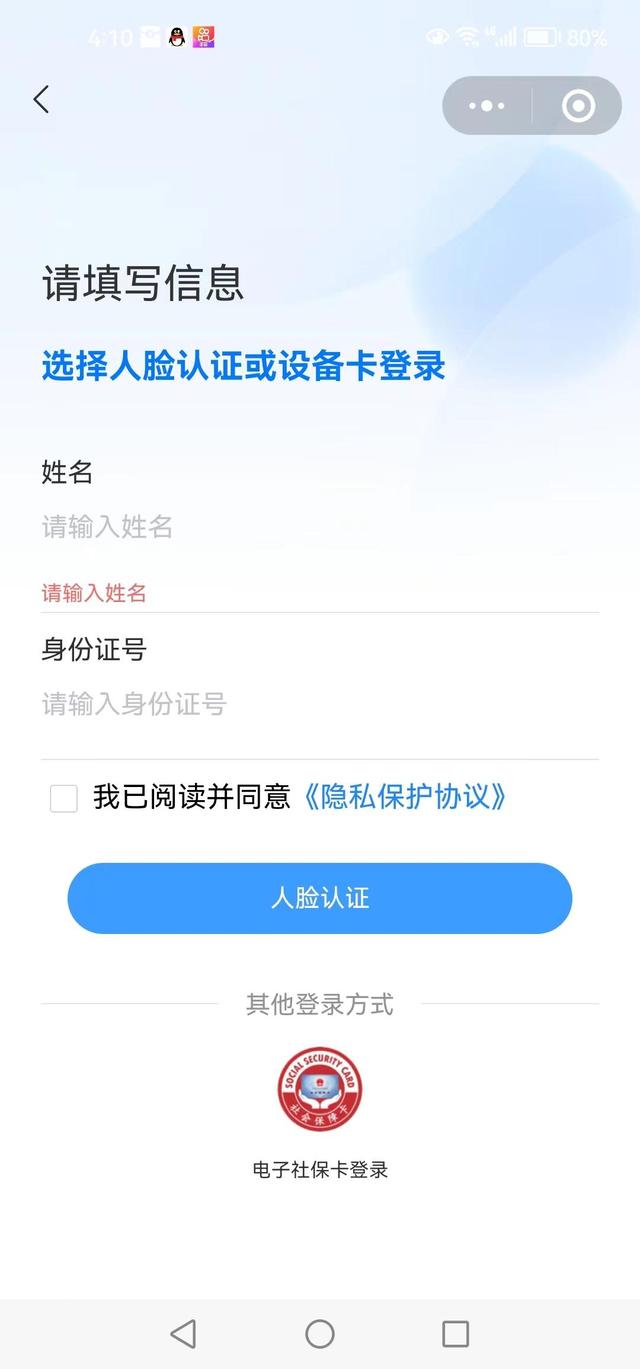Log in with 电子社保卡登录 option

tap(320, 1090)
